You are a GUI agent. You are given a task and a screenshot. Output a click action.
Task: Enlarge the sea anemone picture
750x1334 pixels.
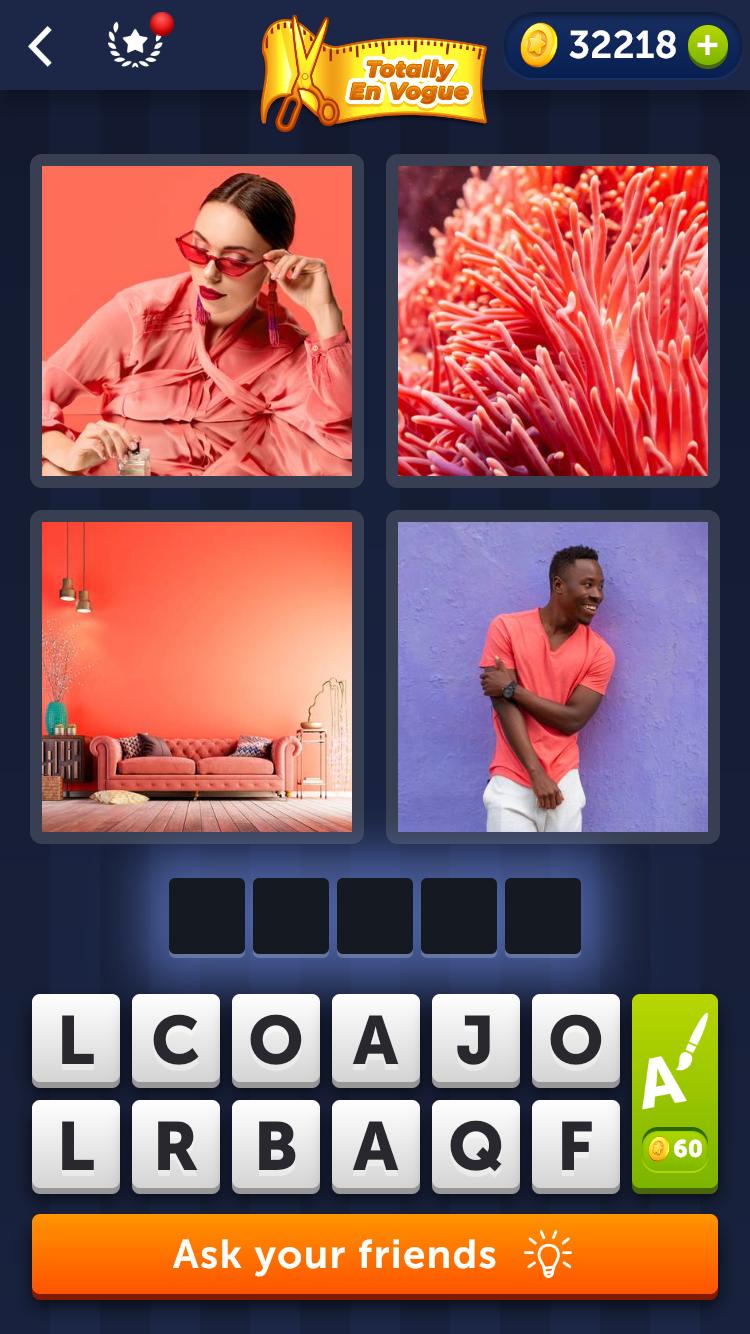pos(553,321)
